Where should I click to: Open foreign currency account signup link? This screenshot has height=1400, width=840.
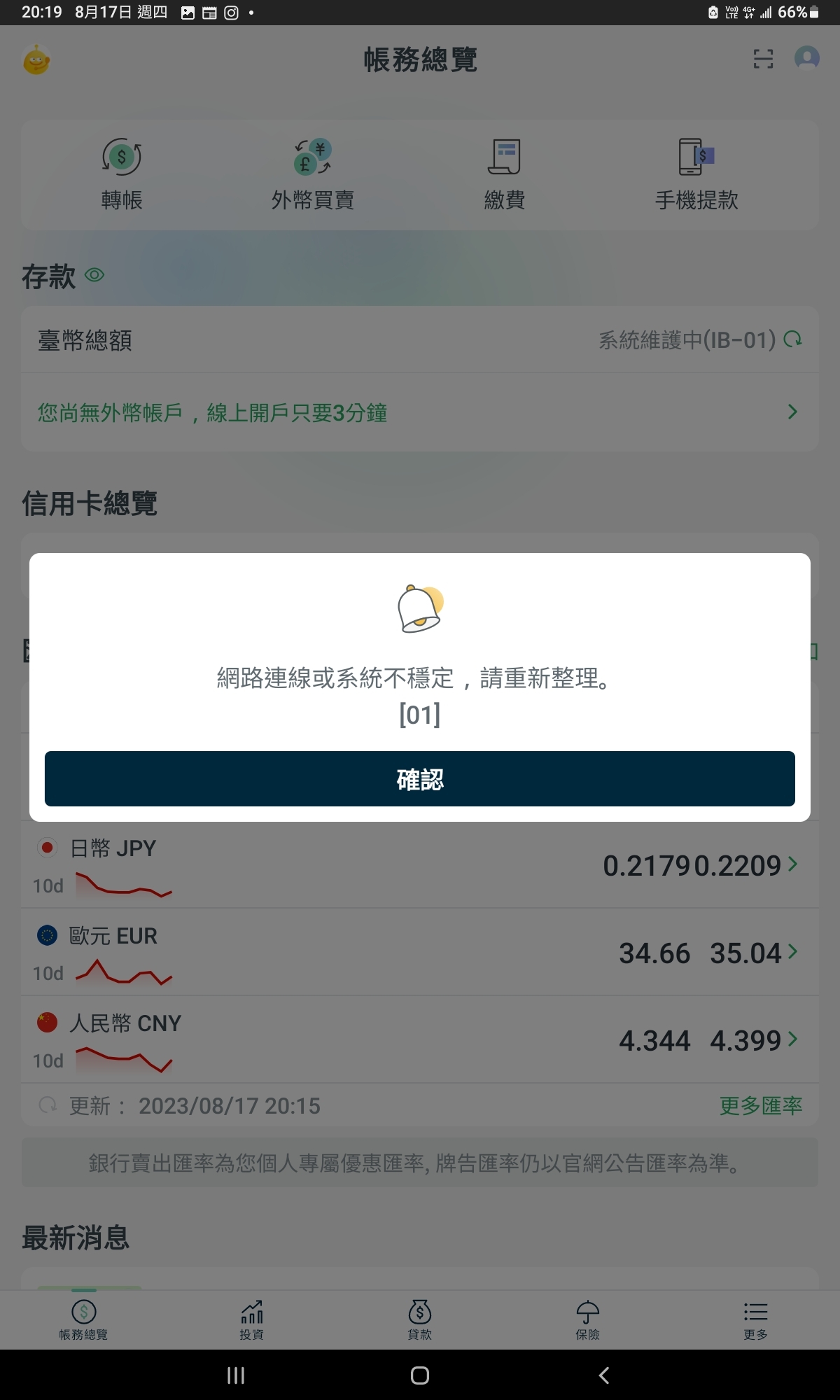pos(420,412)
